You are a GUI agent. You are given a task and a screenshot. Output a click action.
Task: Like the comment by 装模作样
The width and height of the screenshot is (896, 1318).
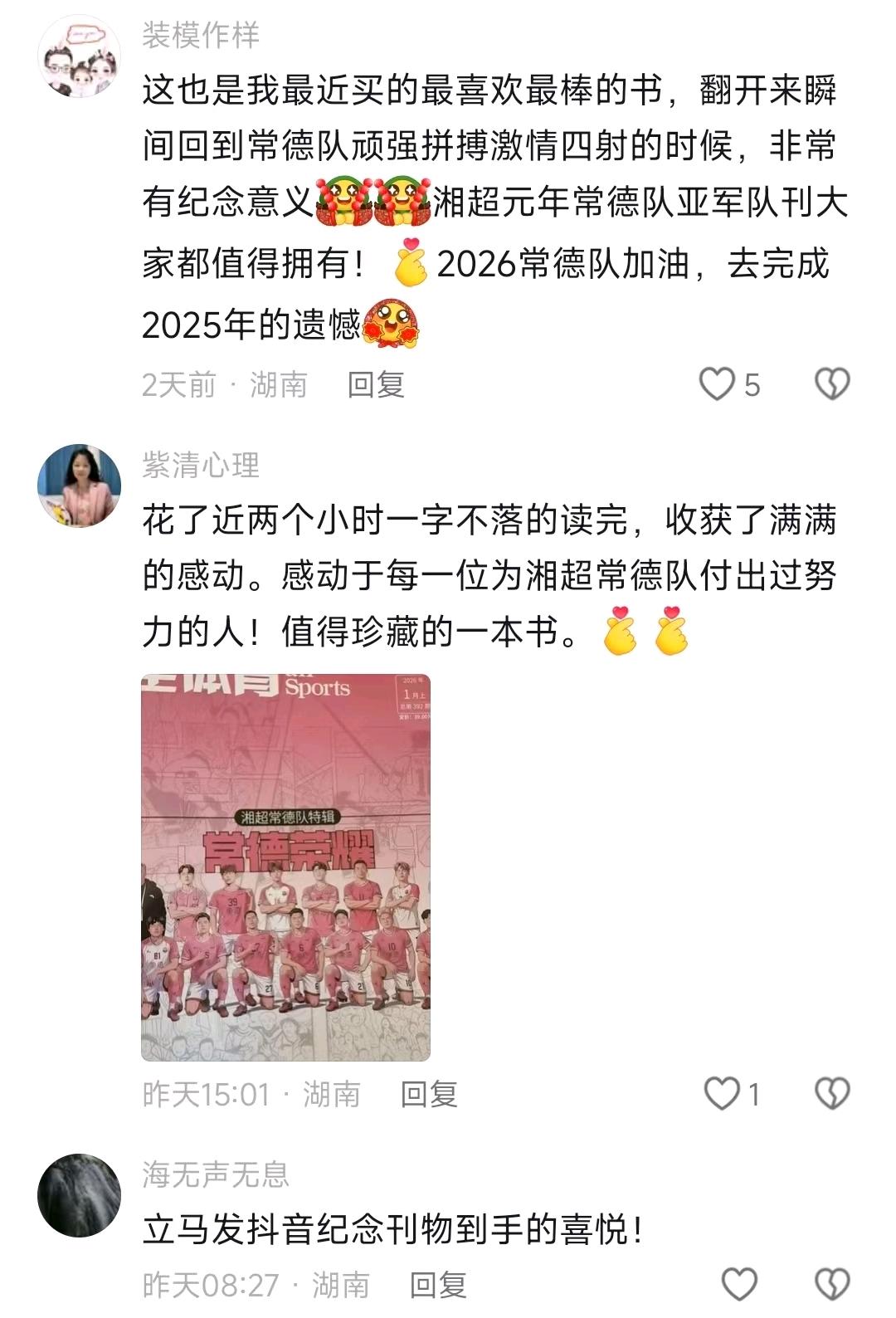click(717, 385)
